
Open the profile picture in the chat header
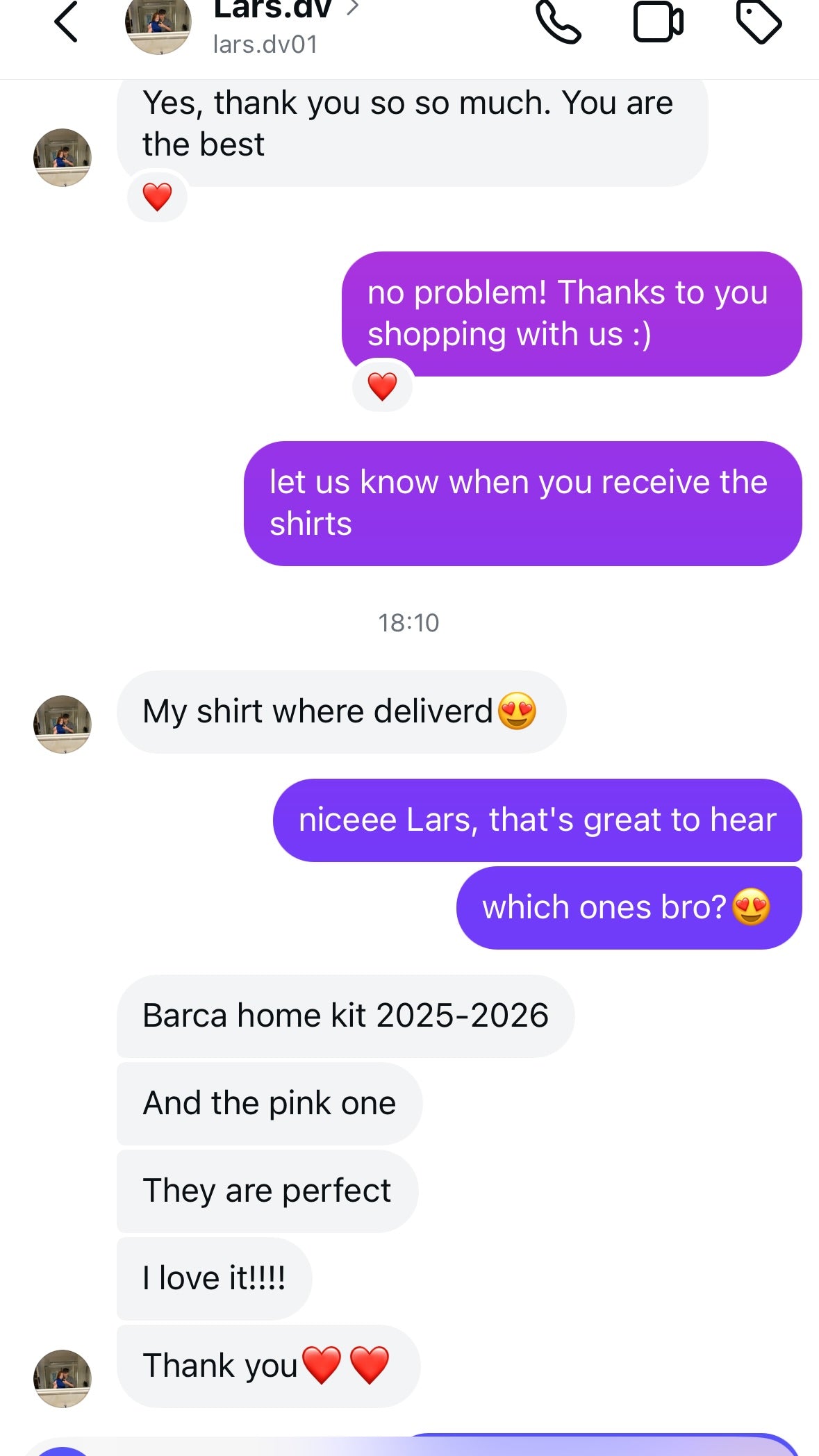tap(158, 25)
